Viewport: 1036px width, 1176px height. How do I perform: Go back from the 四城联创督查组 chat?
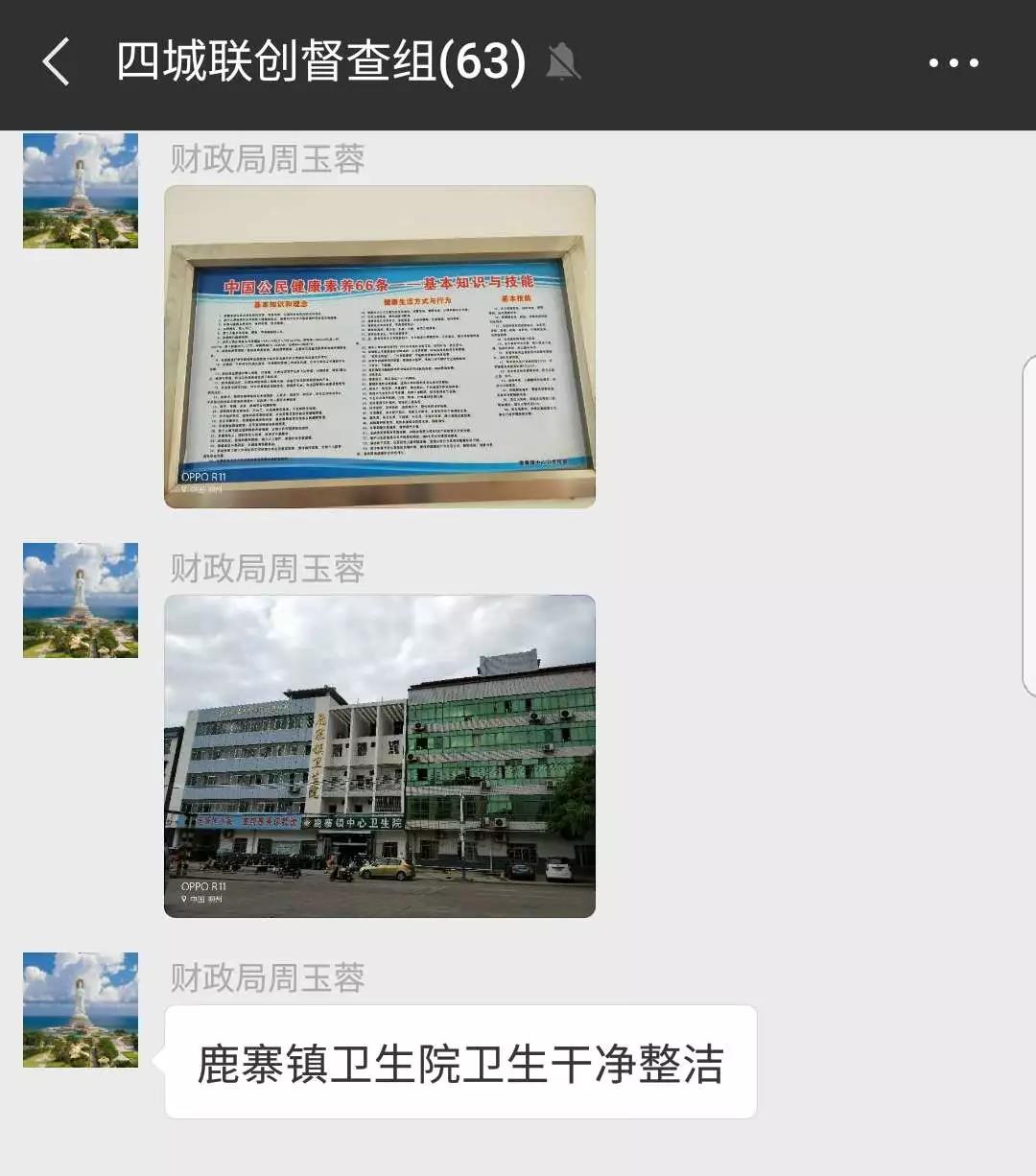[57, 63]
